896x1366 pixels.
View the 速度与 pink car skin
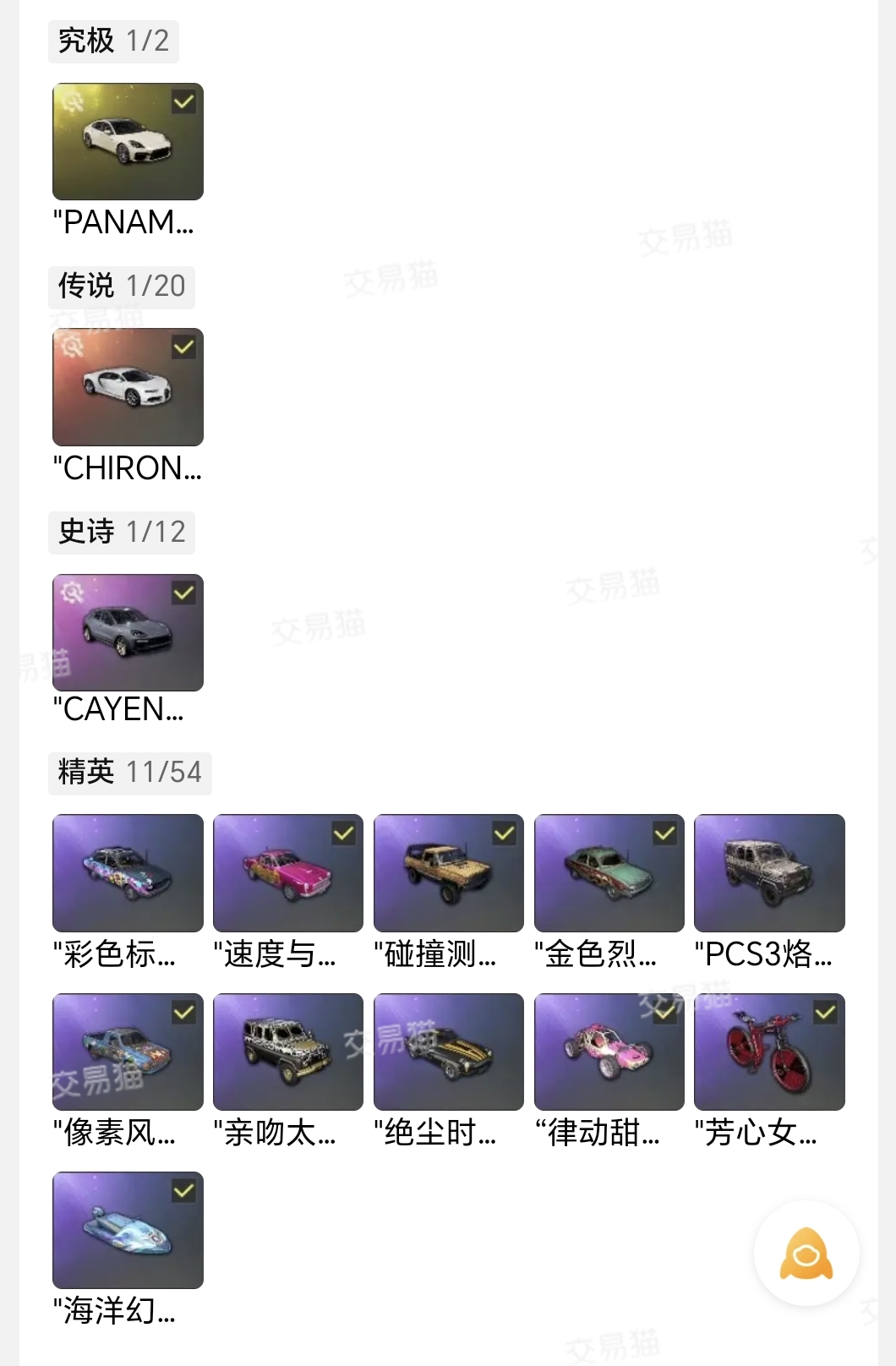(288, 872)
